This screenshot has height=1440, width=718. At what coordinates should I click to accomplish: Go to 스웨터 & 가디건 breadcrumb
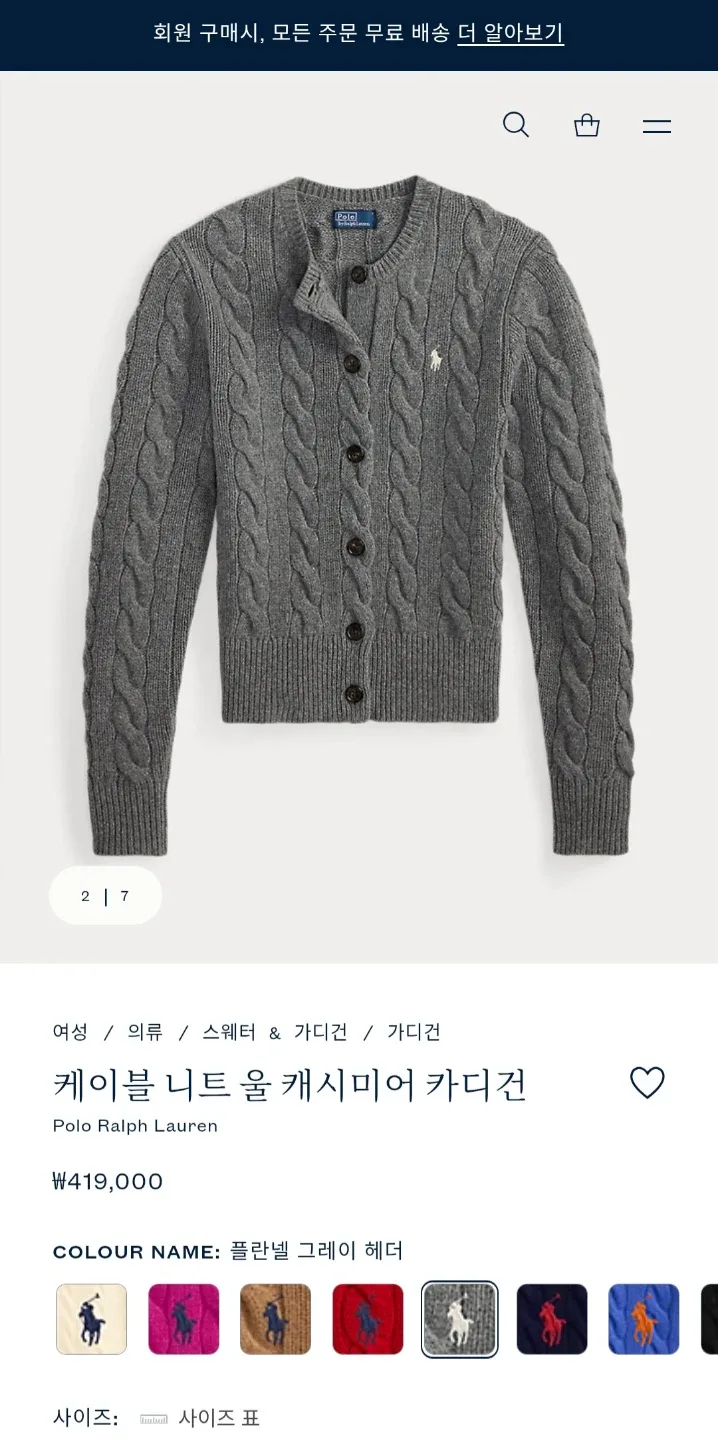275,1032
